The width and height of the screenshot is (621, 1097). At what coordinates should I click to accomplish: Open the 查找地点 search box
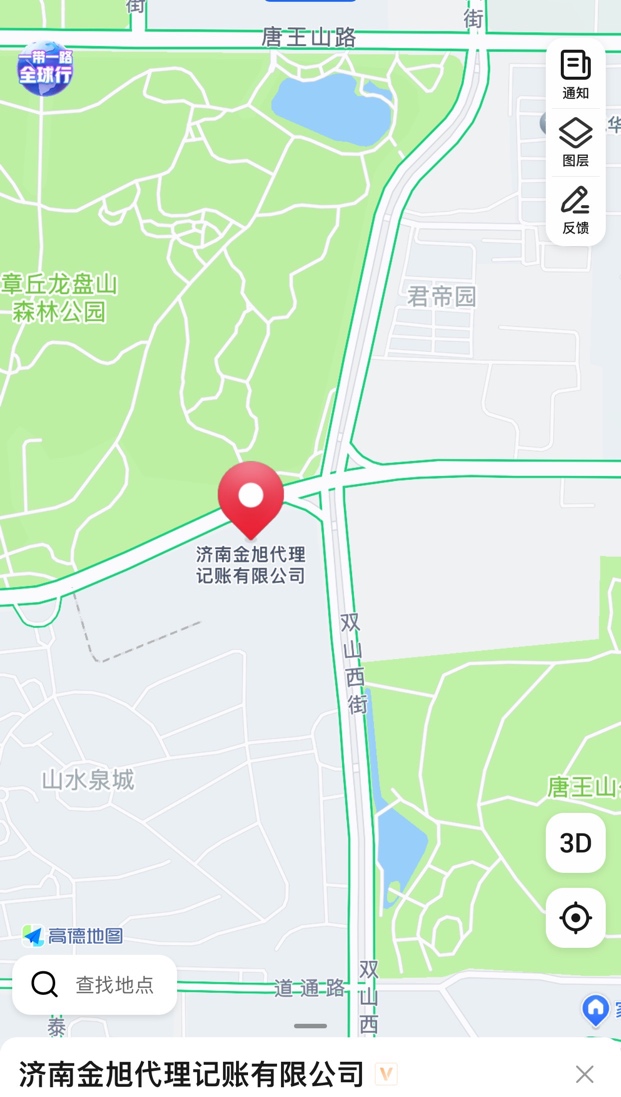tap(95, 985)
